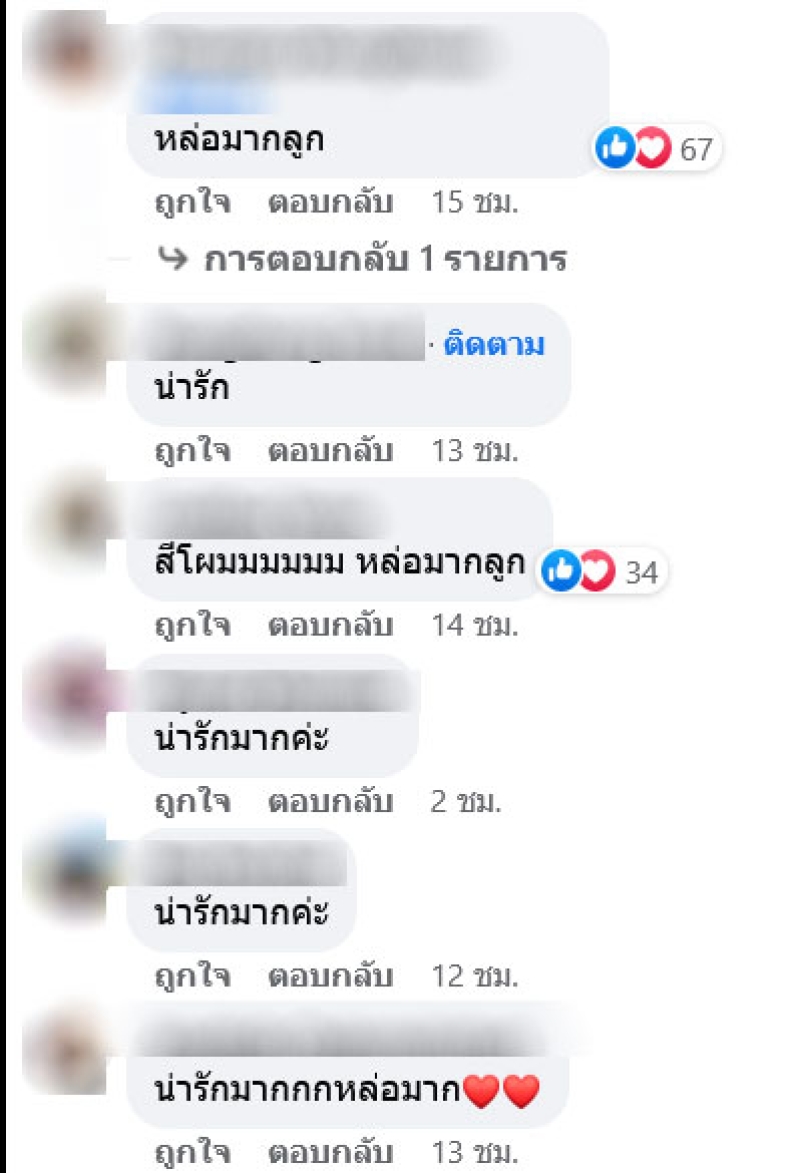Expand "การตอบกลับ 1 รายการ" replies

point(385,260)
